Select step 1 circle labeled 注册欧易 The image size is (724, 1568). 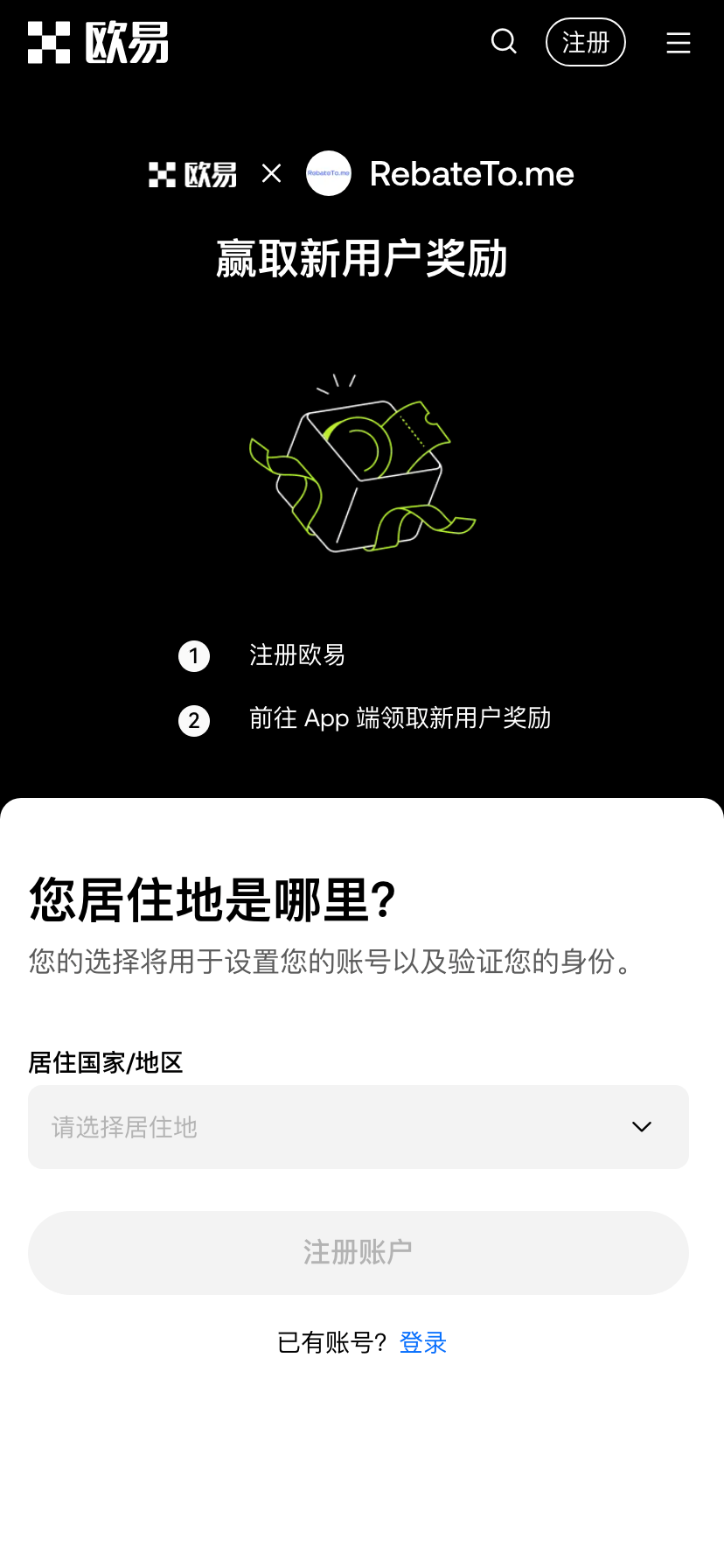click(193, 656)
